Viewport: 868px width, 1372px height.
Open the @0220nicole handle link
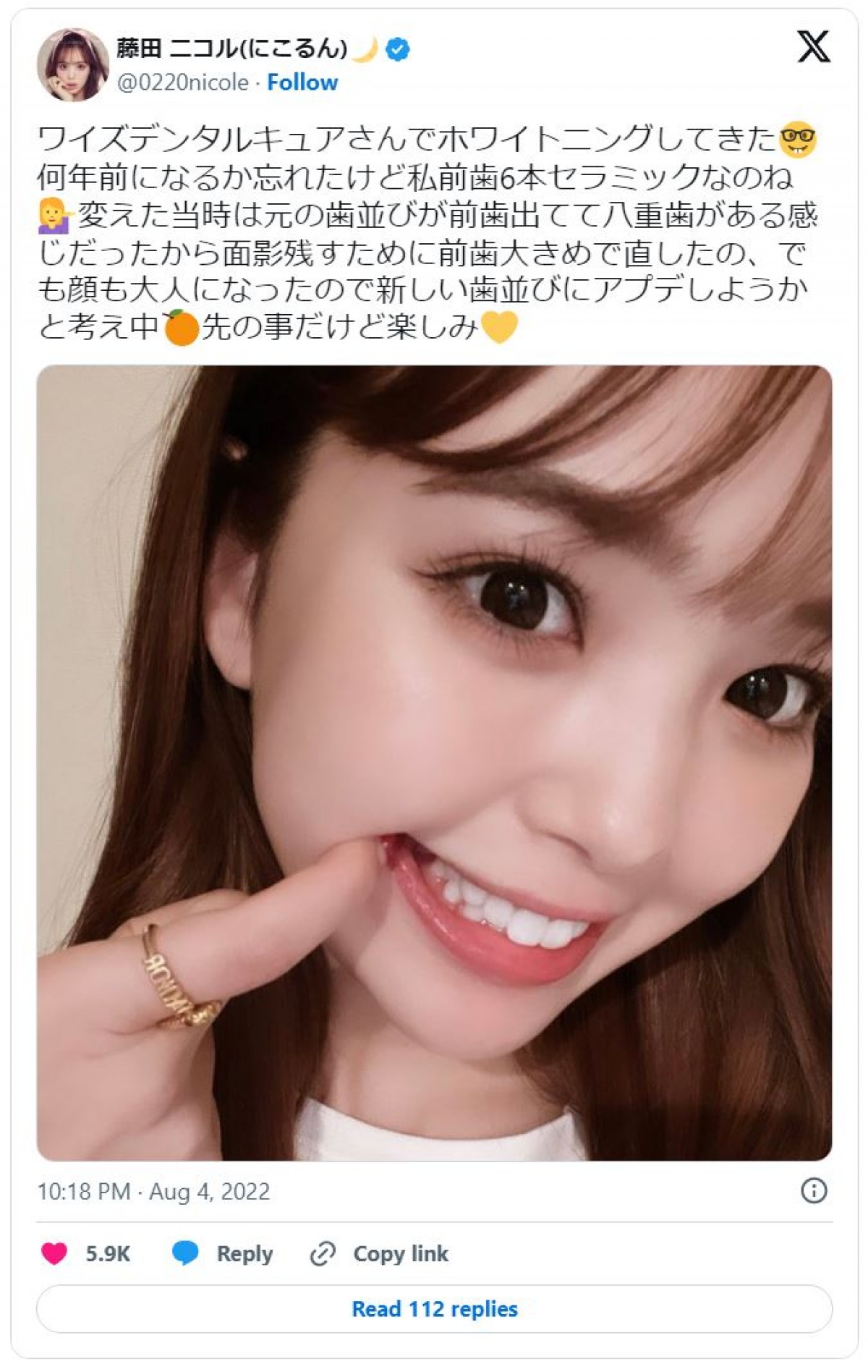[183, 82]
